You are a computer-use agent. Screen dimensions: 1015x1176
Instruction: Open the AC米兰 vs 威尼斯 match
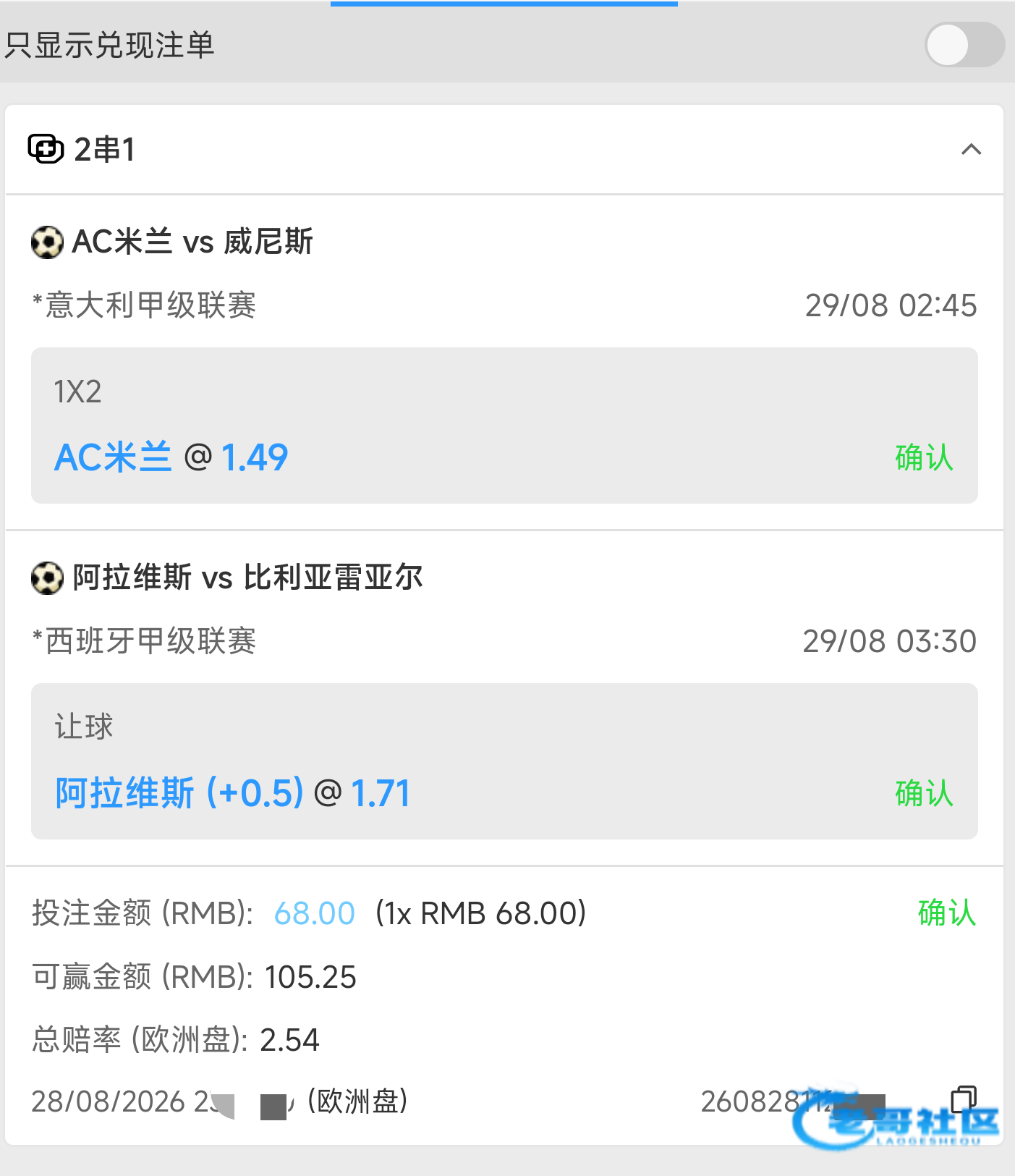(193, 242)
